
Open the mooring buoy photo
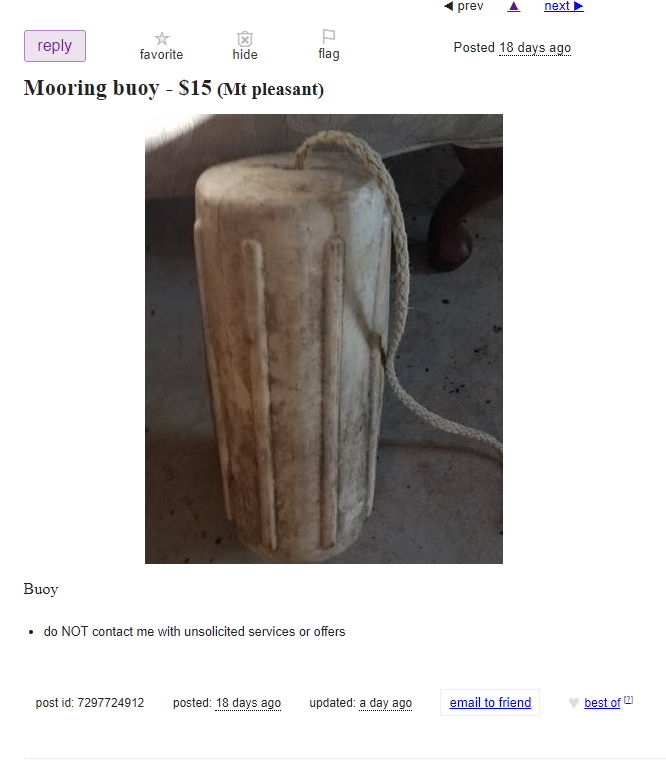(x=323, y=339)
